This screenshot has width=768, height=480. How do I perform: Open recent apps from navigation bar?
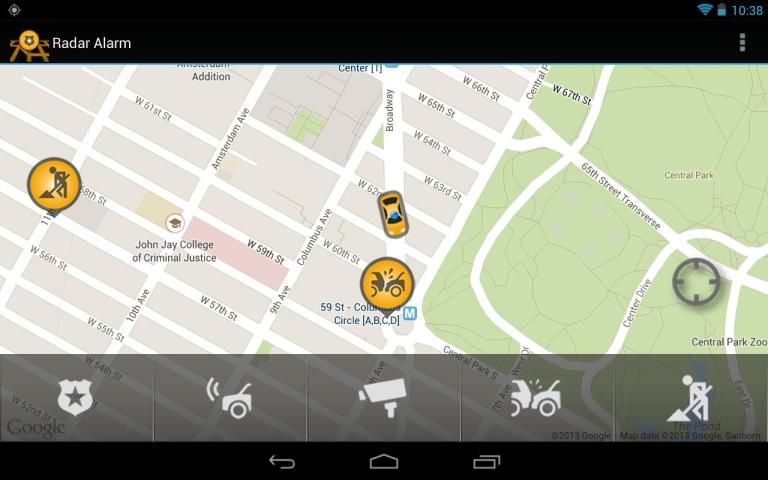[486, 461]
